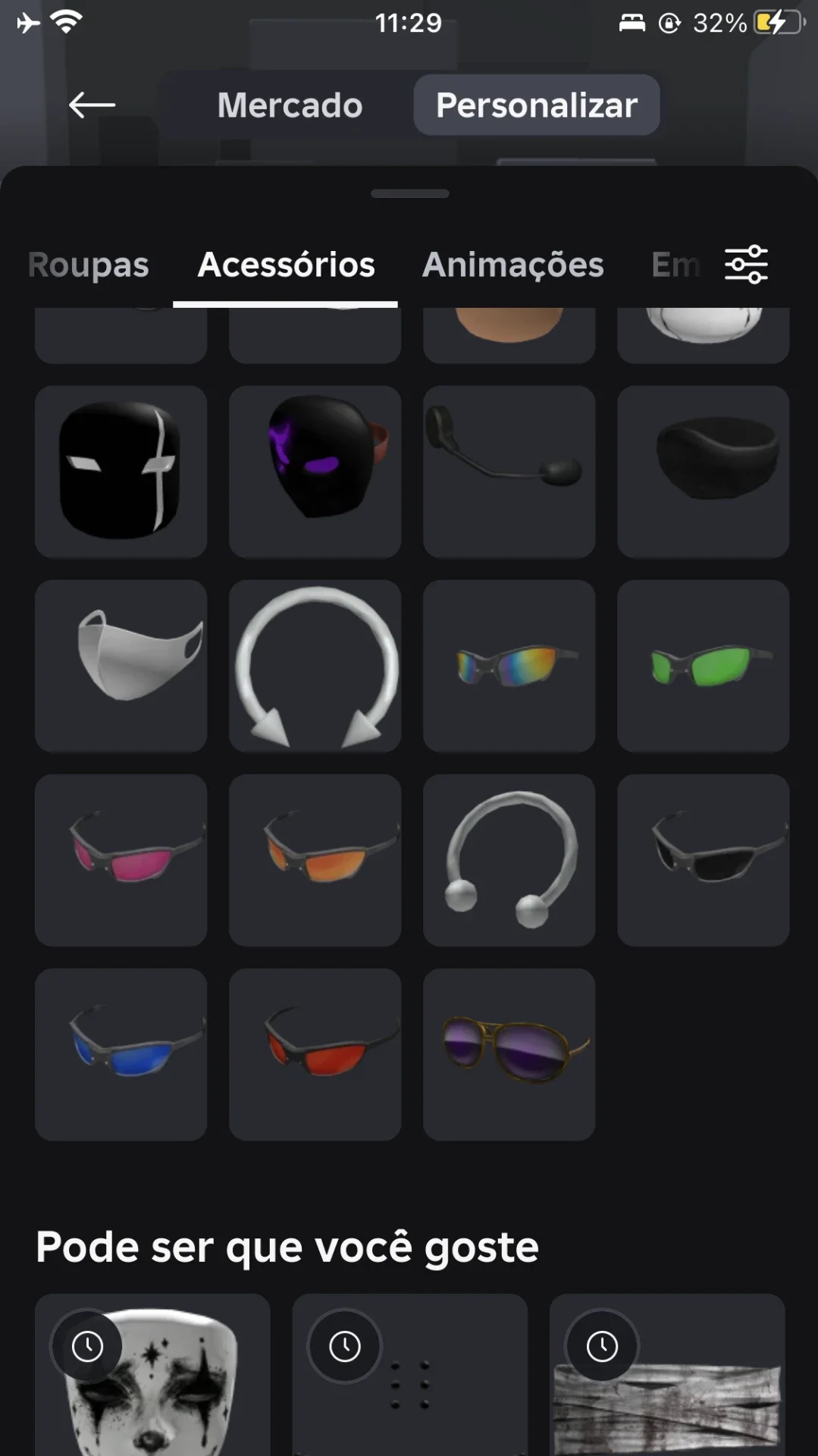The image size is (818, 1456).
Task: Equip the pink lens sunglasses
Action: pos(121,860)
